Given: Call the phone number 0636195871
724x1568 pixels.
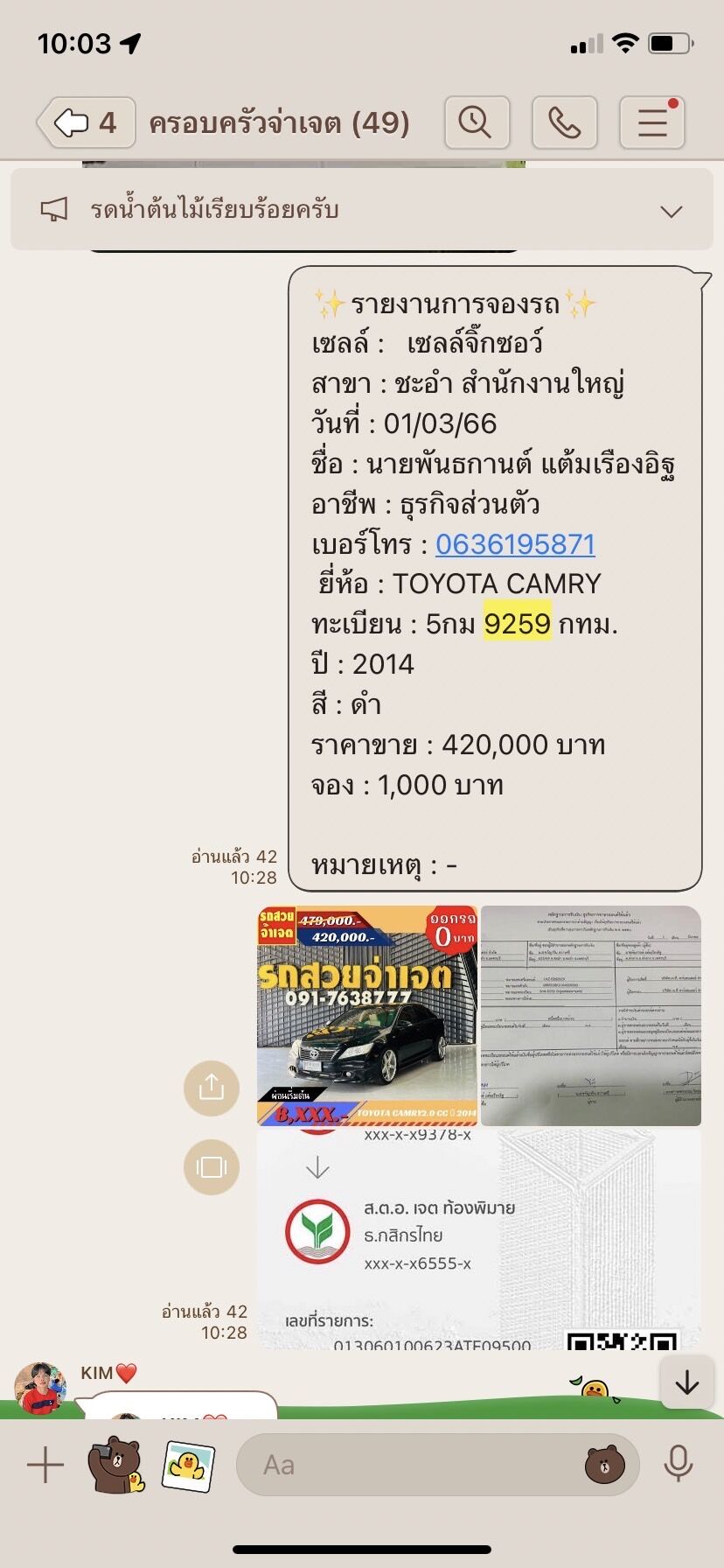Looking at the screenshot, I should click(515, 544).
